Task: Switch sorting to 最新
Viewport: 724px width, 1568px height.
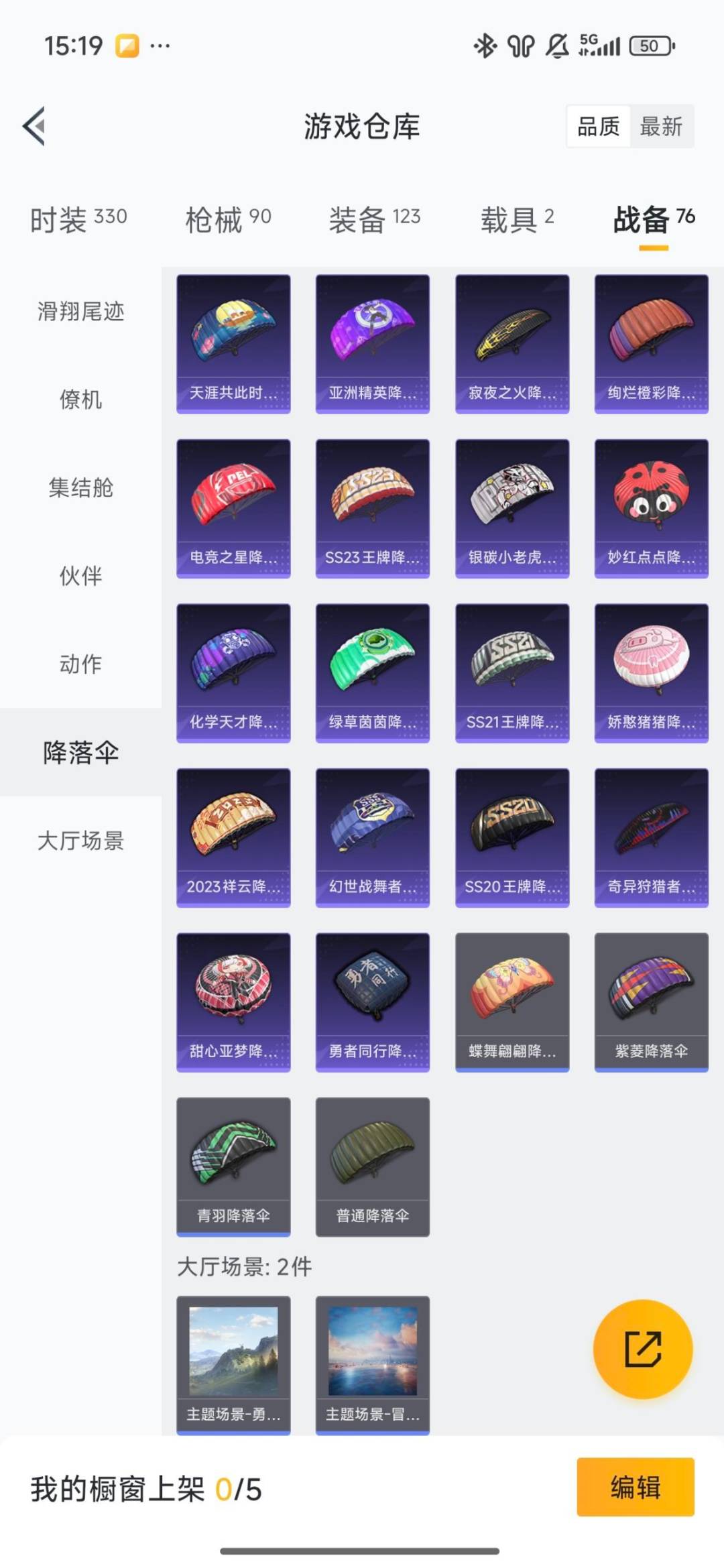Action: tap(660, 127)
